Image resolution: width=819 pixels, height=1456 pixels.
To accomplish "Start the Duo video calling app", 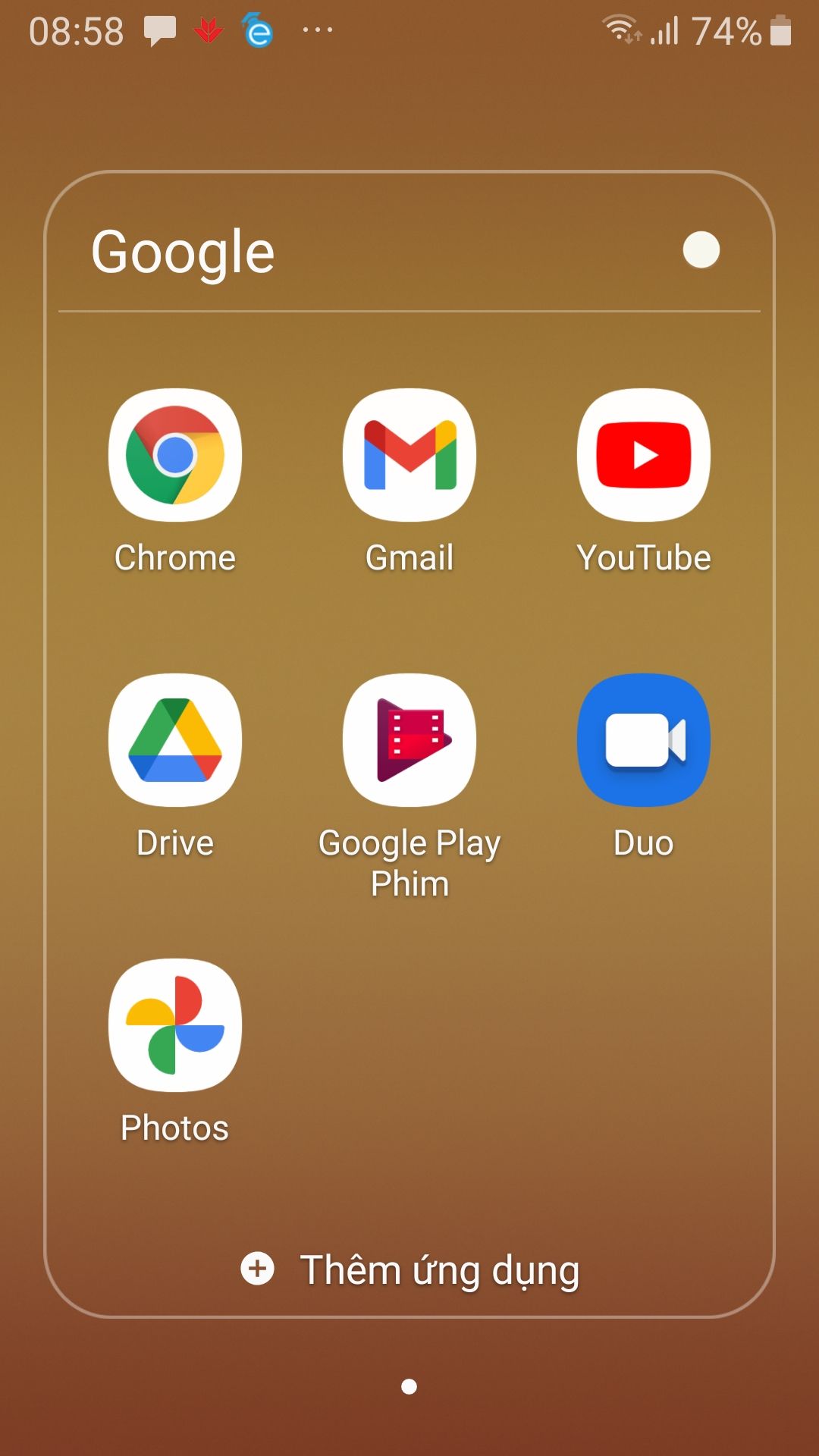I will click(644, 740).
